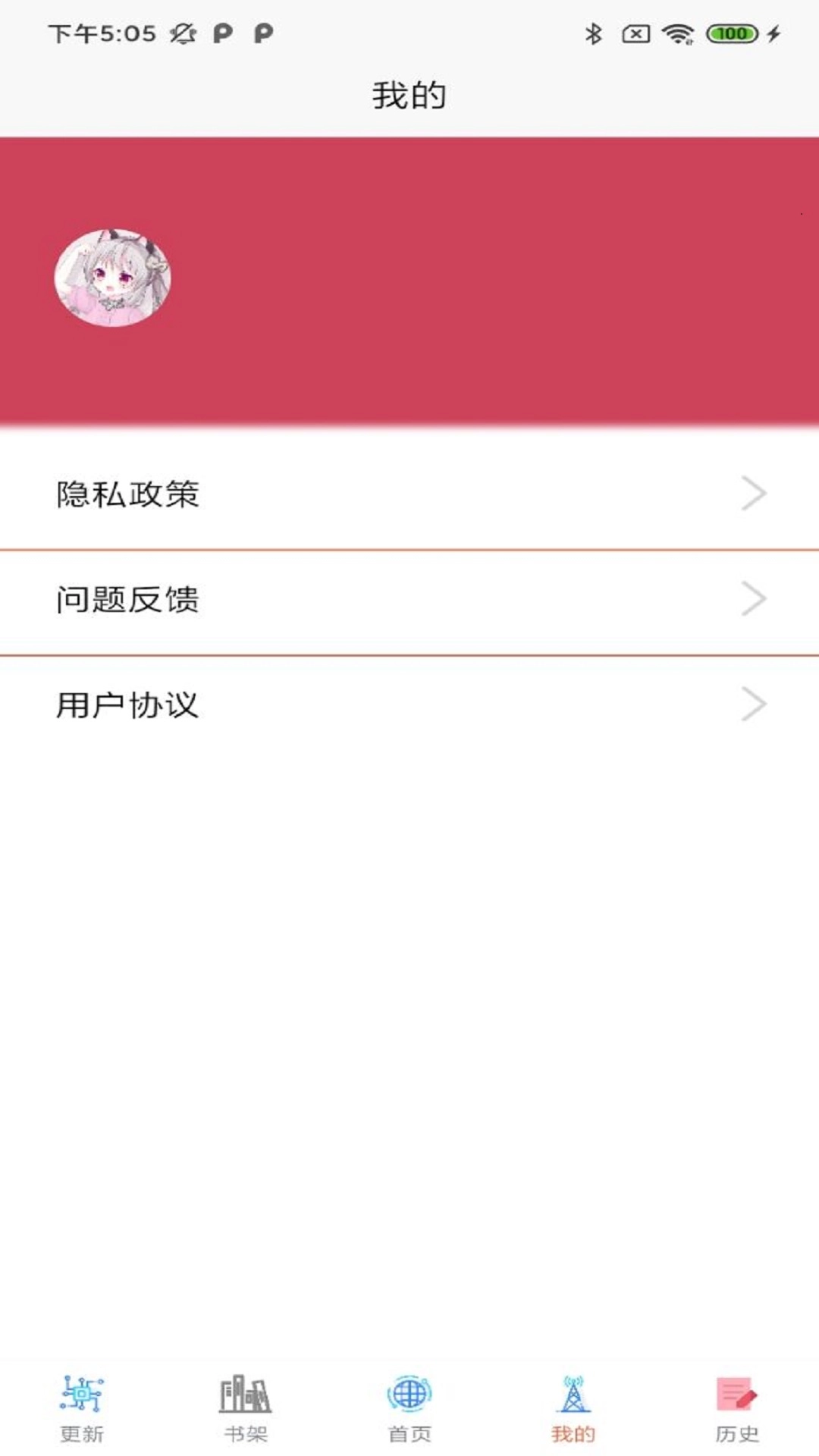
Task: Expand the 隐私政策 row chevron
Action: pos(753,493)
